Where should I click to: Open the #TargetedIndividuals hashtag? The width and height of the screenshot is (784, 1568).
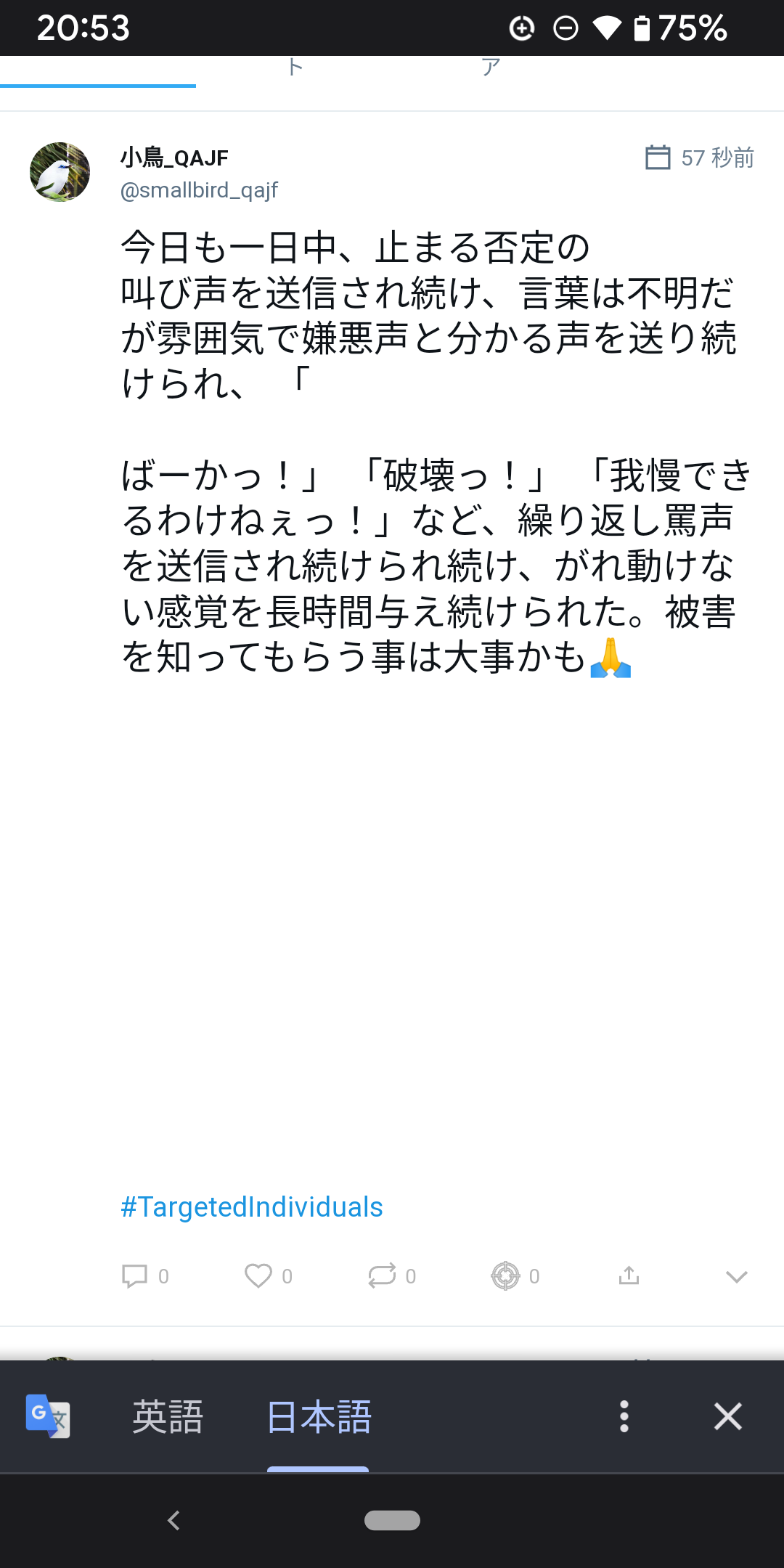point(251,1207)
